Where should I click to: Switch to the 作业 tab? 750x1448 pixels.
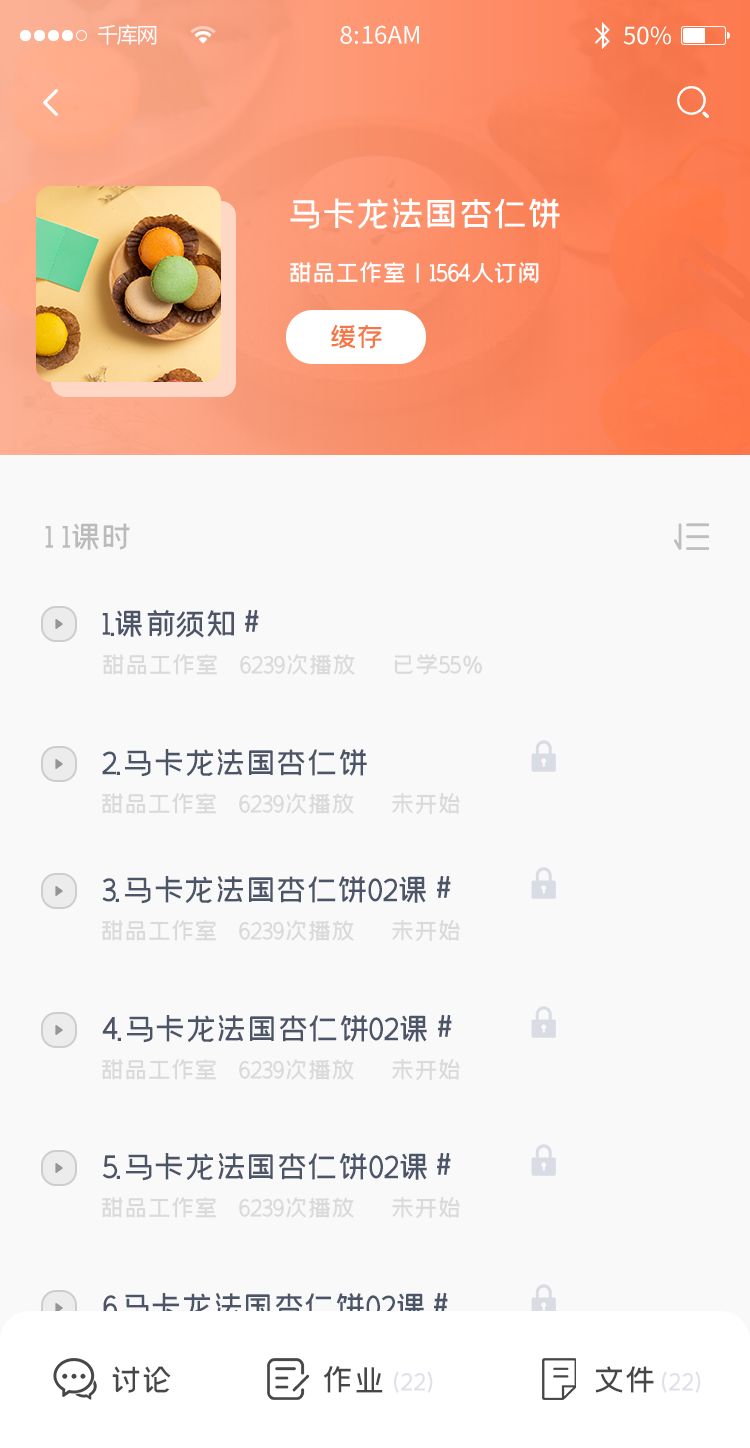tap(350, 1380)
